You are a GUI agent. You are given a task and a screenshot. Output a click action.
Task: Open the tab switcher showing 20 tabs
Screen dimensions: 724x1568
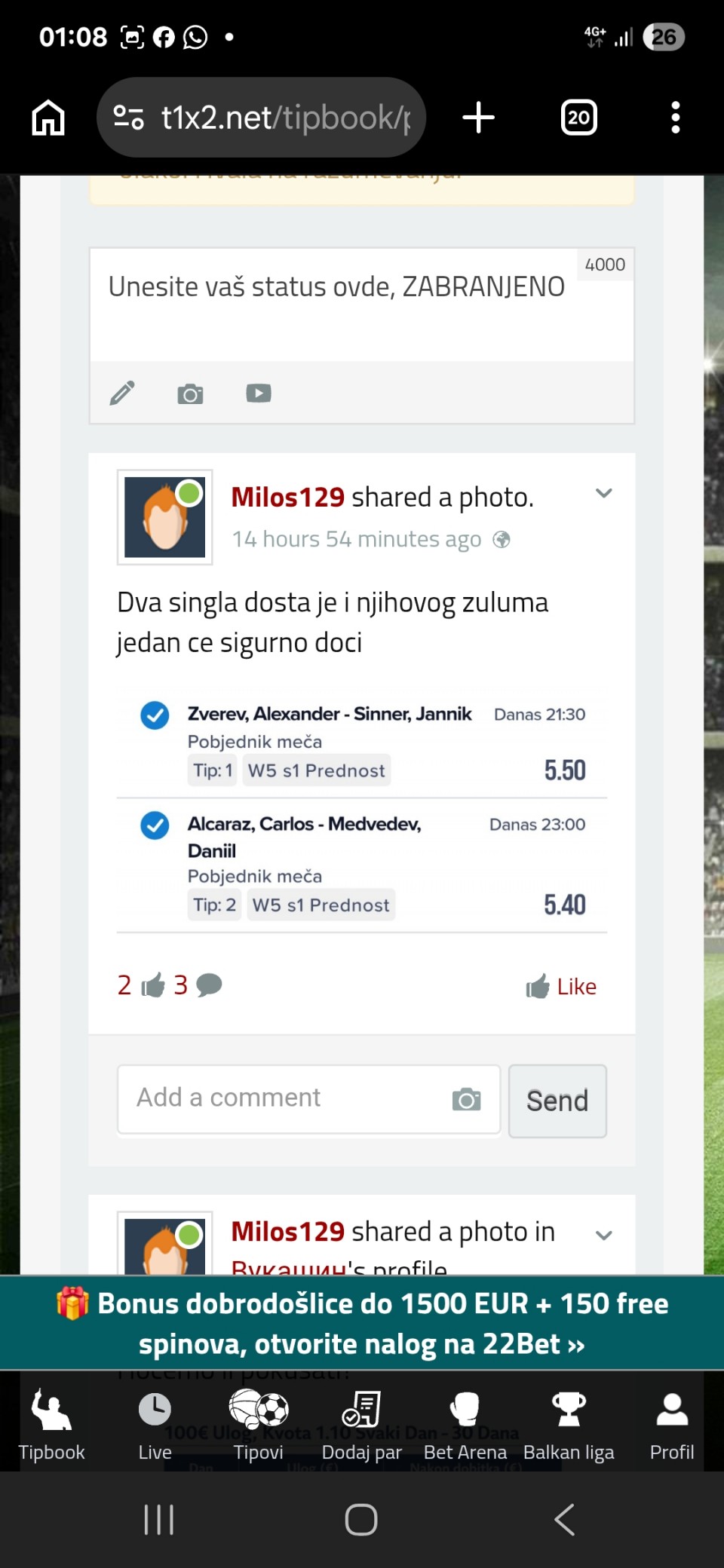578,118
